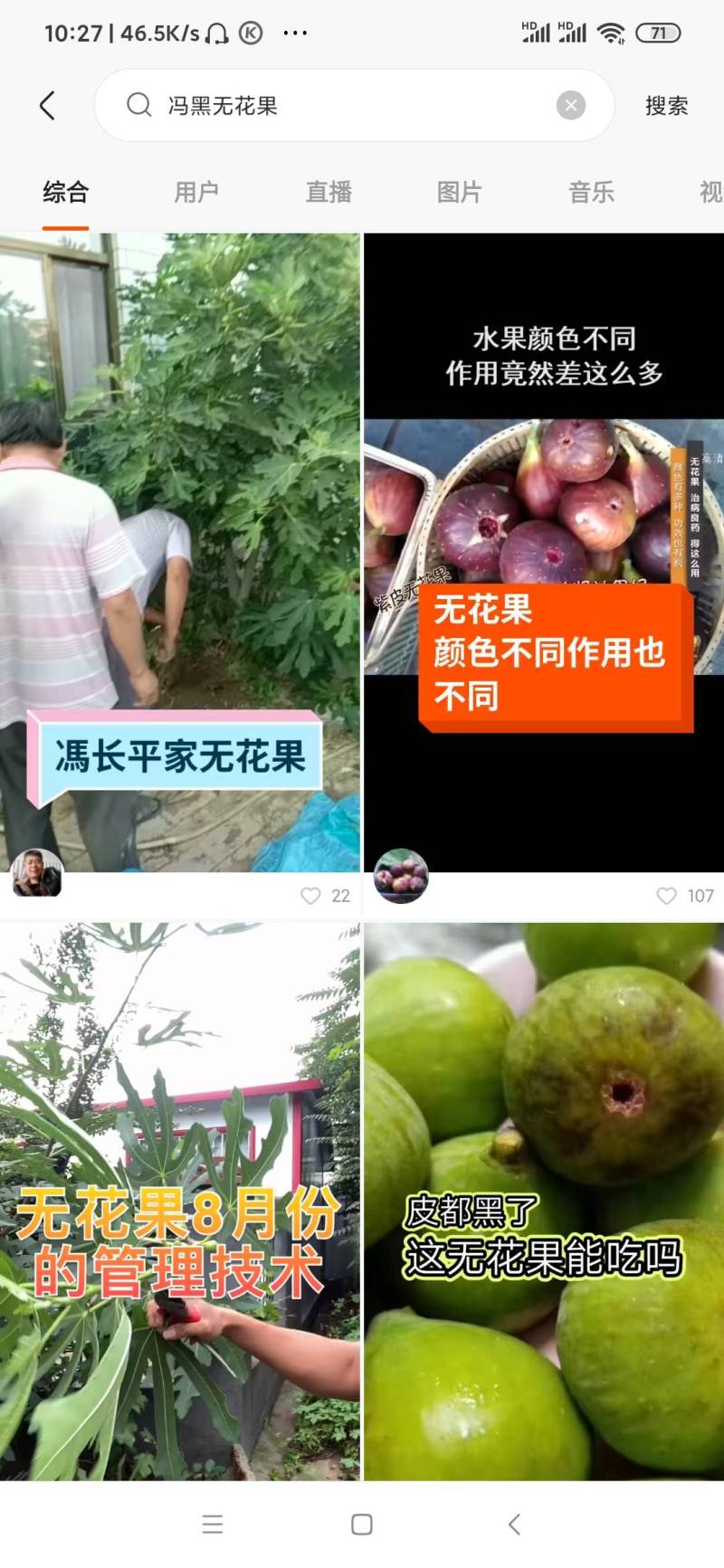Select the 音乐 tab
724x1568 pixels.
[591, 192]
